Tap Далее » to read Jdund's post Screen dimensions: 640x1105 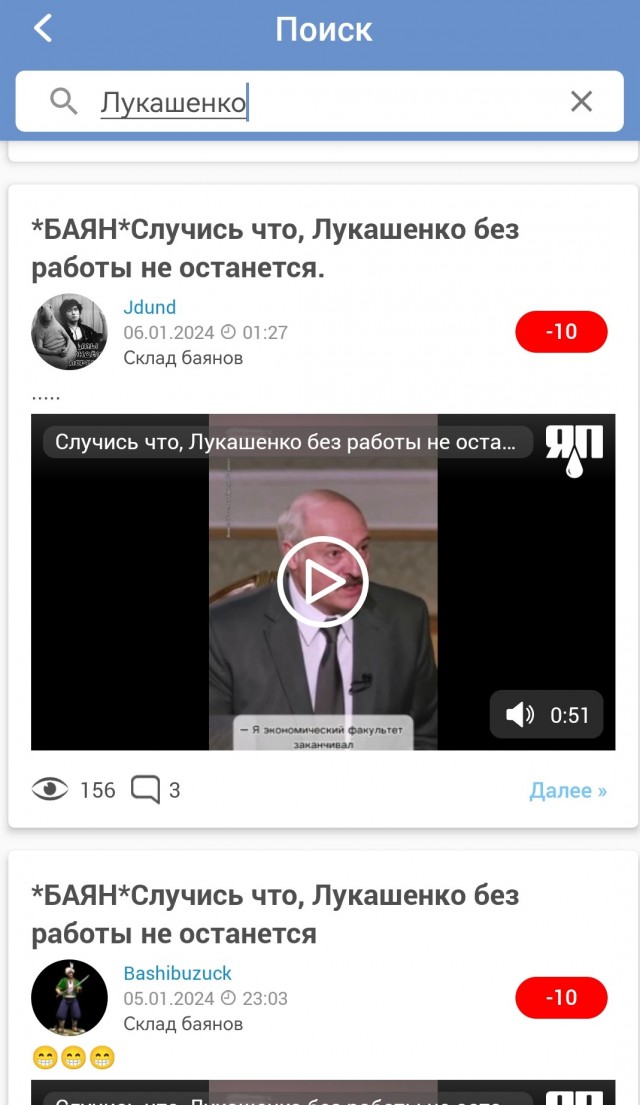point(567,791)
